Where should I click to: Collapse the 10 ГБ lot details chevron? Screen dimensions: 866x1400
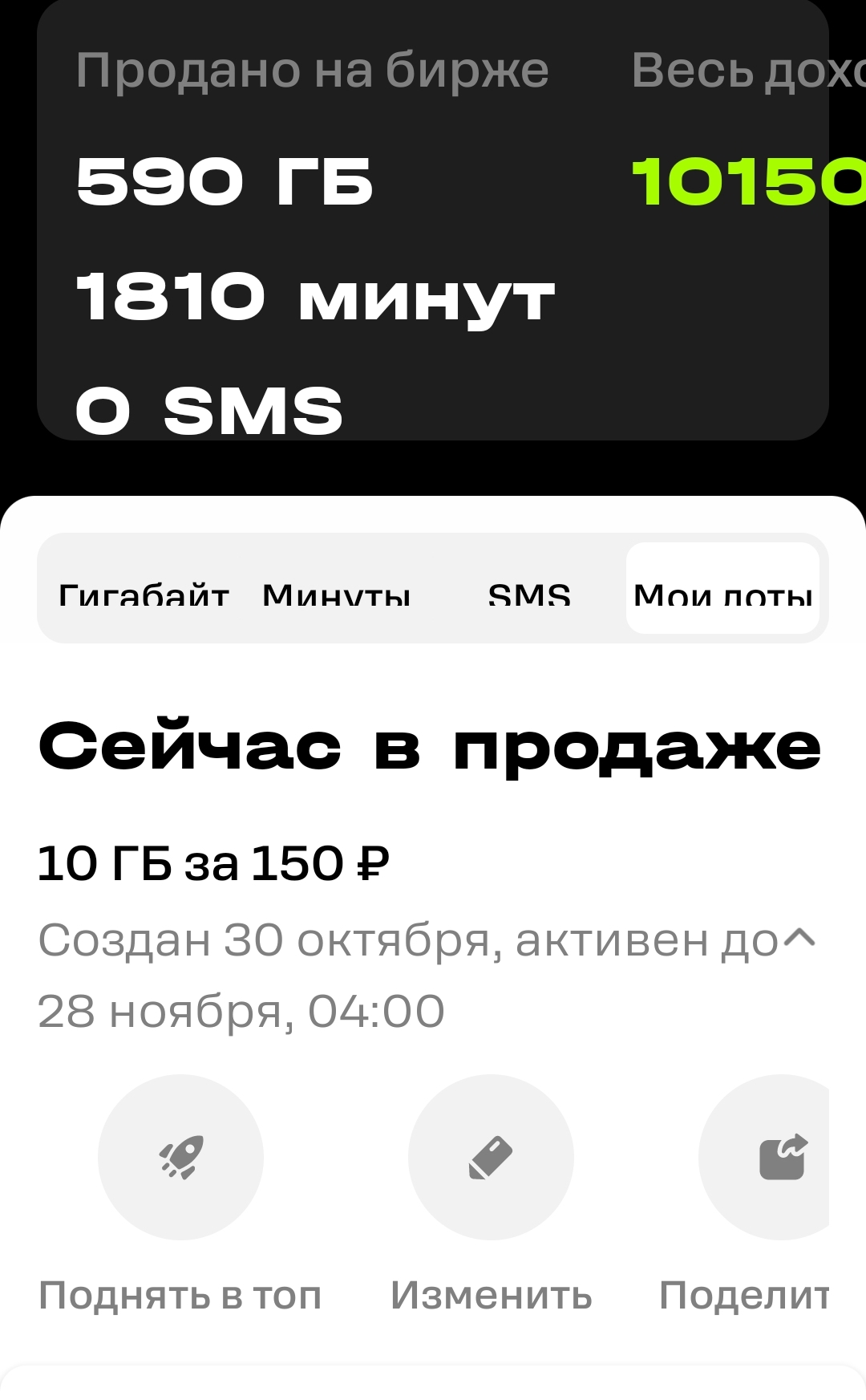pos(799,937)
